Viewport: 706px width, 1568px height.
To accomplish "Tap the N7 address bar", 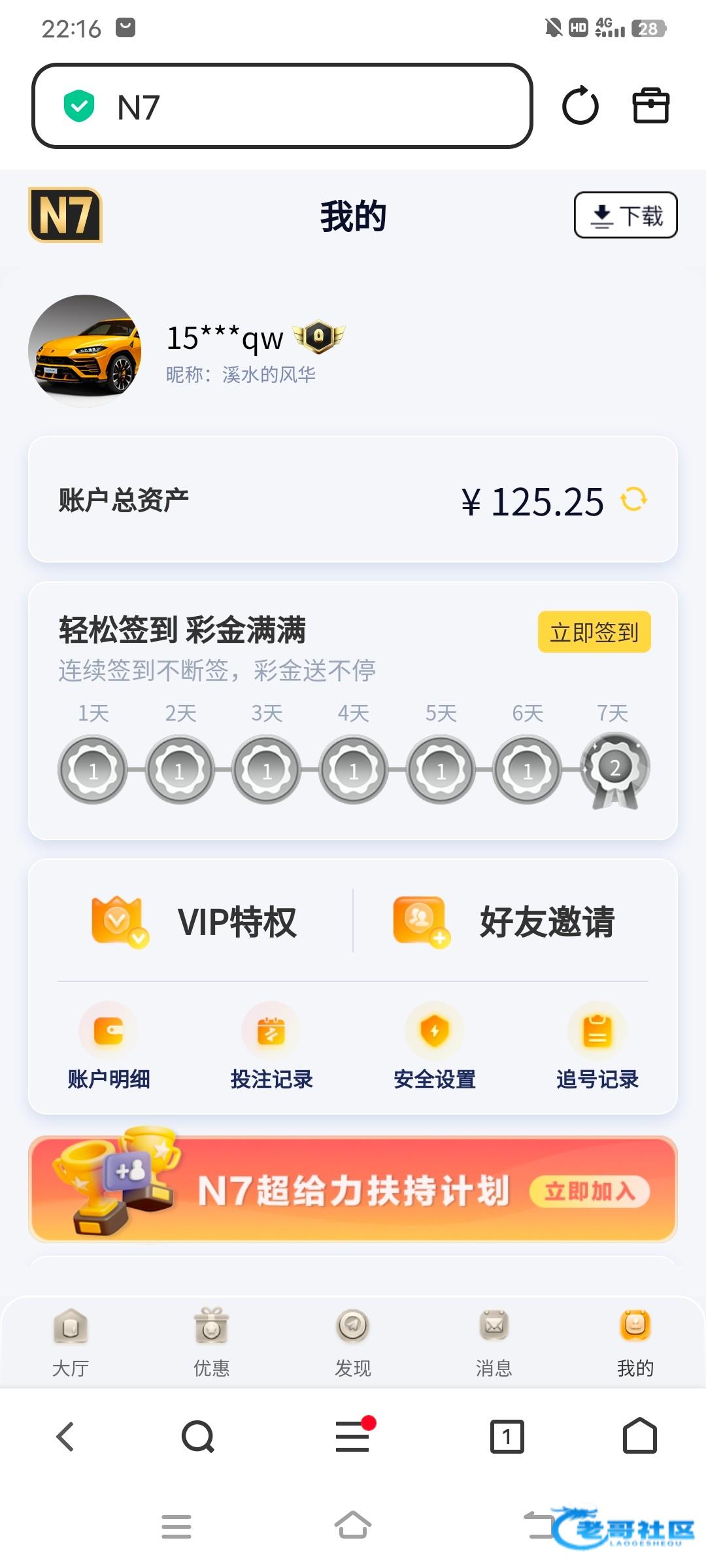I will 282,106.
